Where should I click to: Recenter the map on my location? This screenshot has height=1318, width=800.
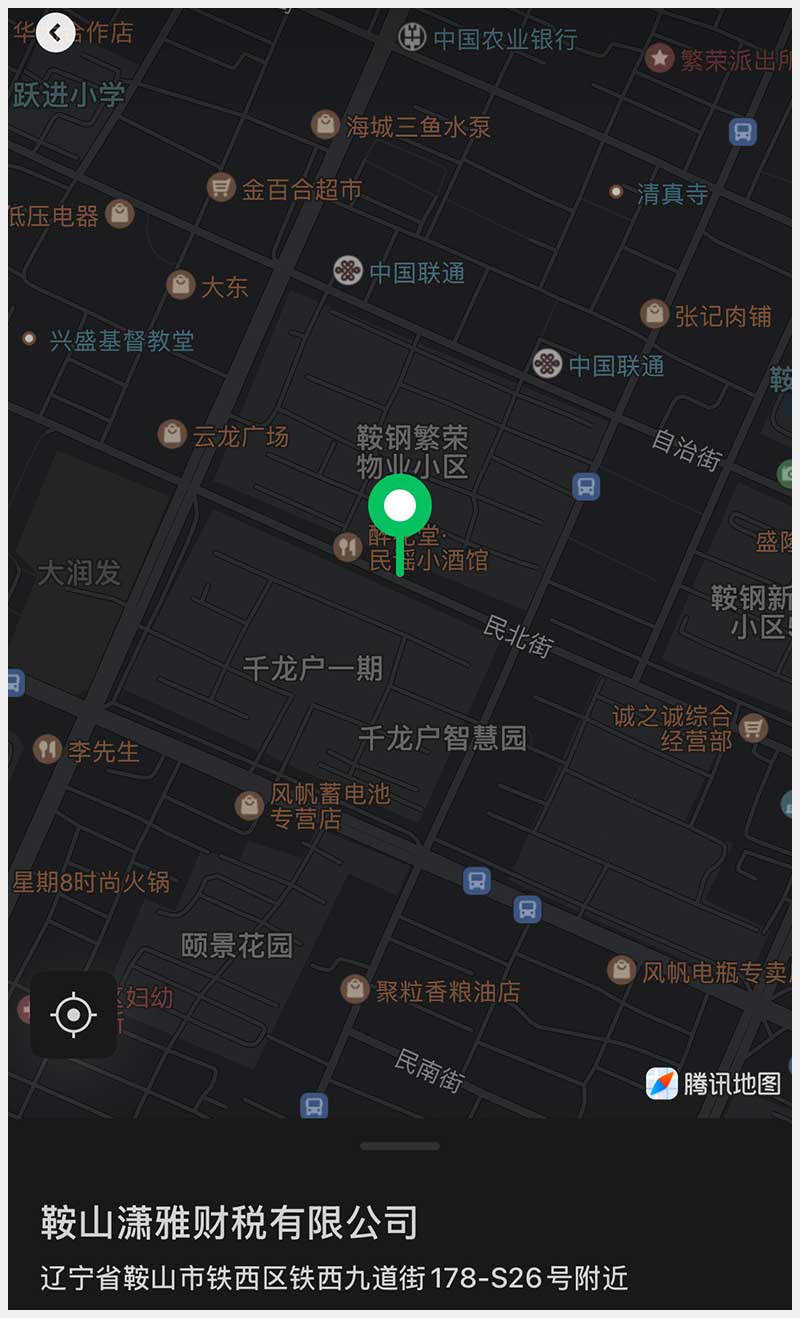point(73,1014)
